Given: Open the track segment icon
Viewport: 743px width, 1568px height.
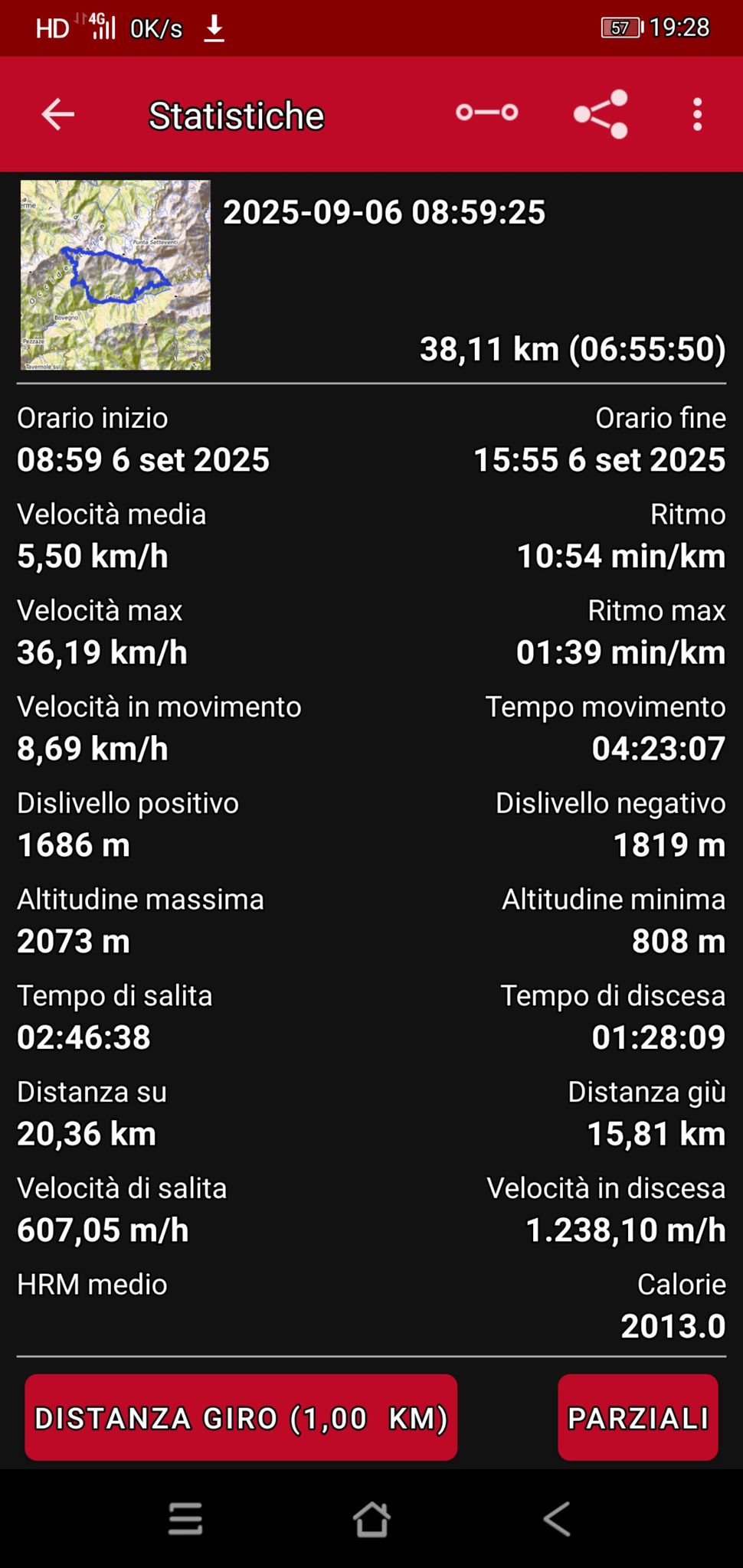Looking at the screenshot, I should point(486,113).
